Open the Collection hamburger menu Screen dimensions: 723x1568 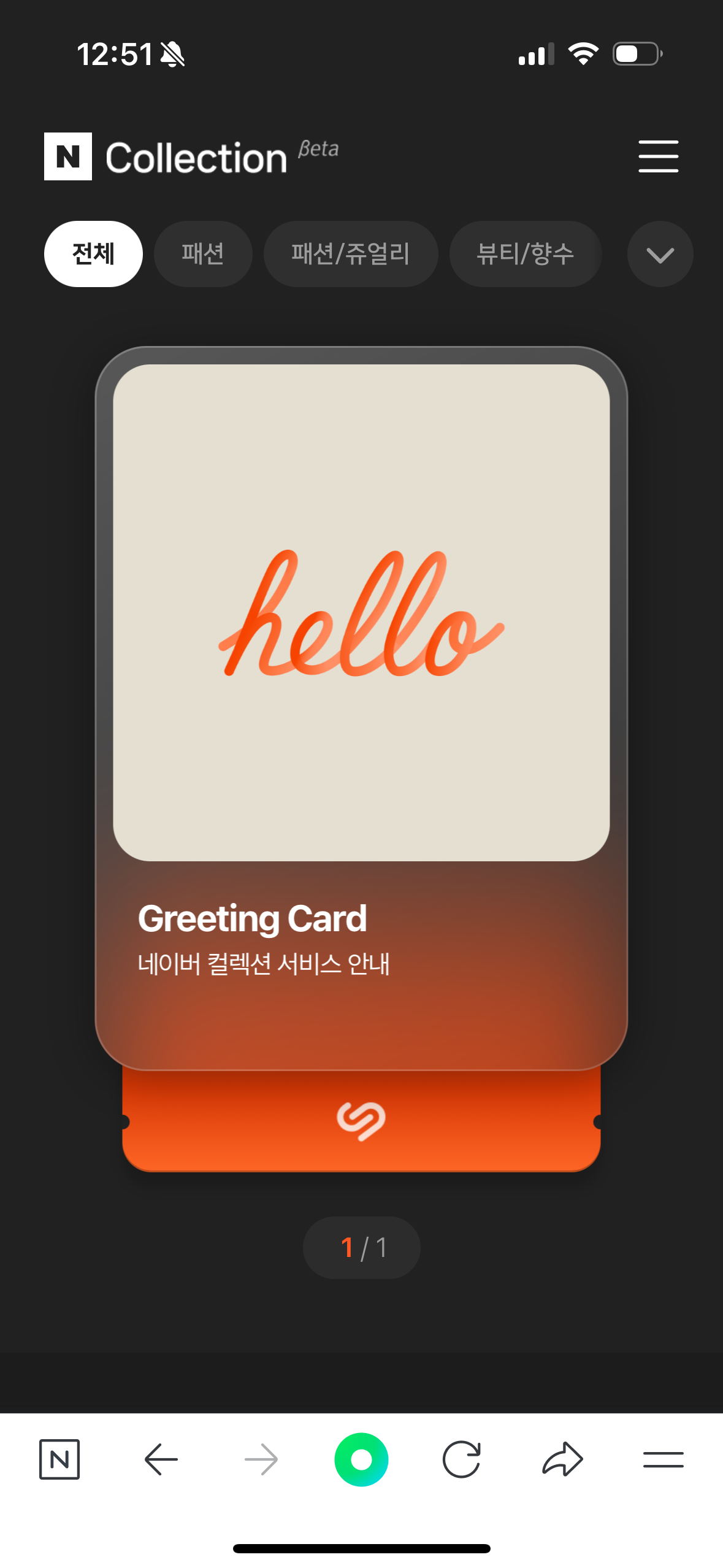pos(658,156)
